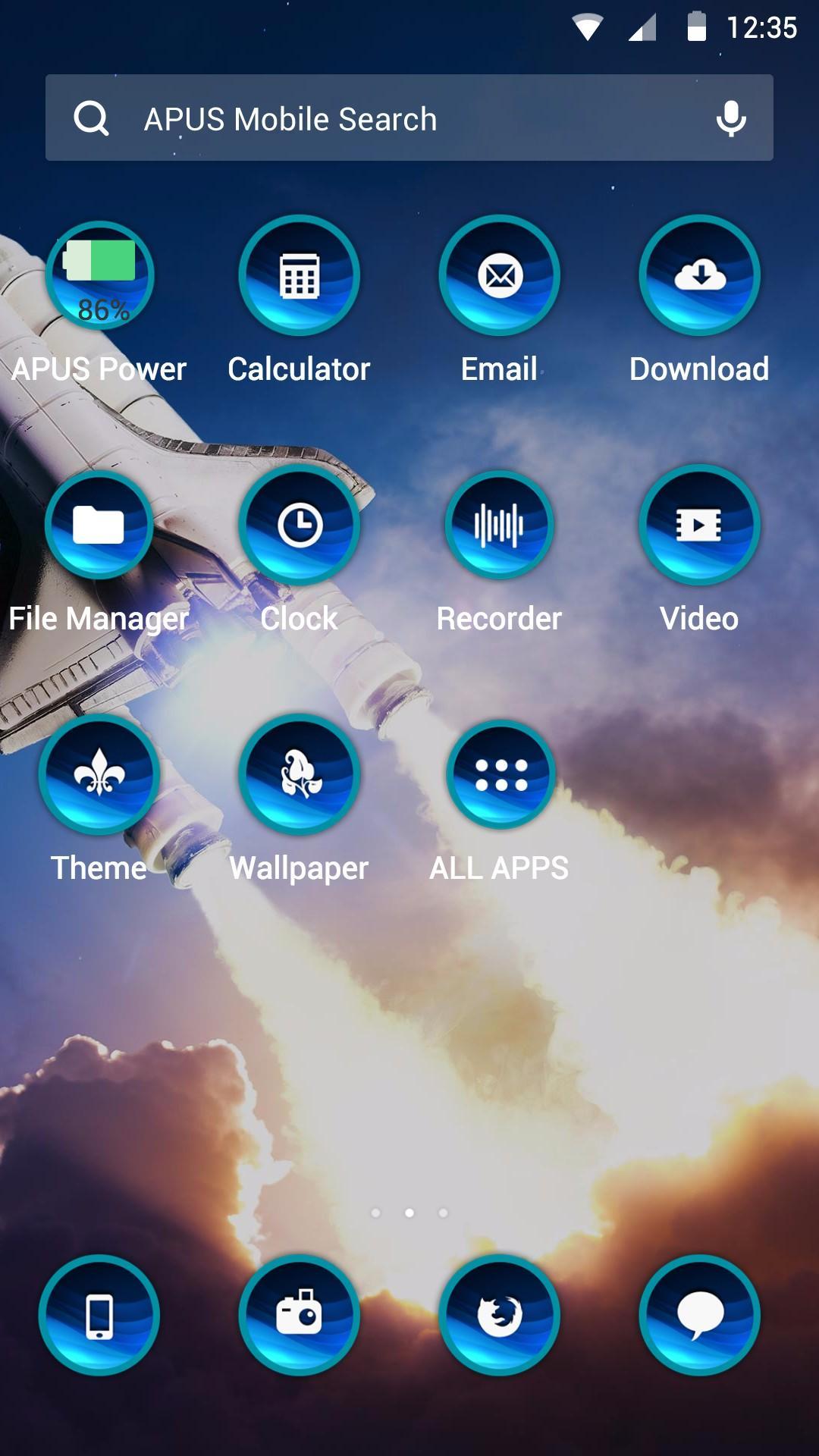Screen dimensions: 819x1456
Task: Open the Video app
Action: coord(700,525)
